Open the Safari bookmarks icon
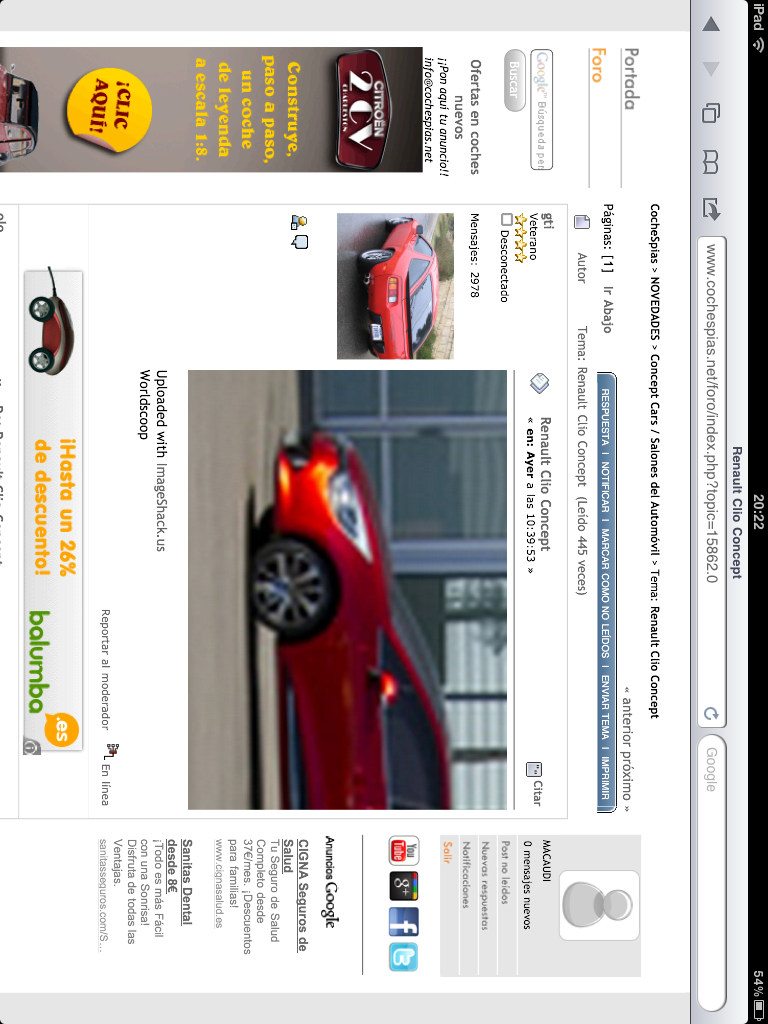 click(x=710, y=161)
